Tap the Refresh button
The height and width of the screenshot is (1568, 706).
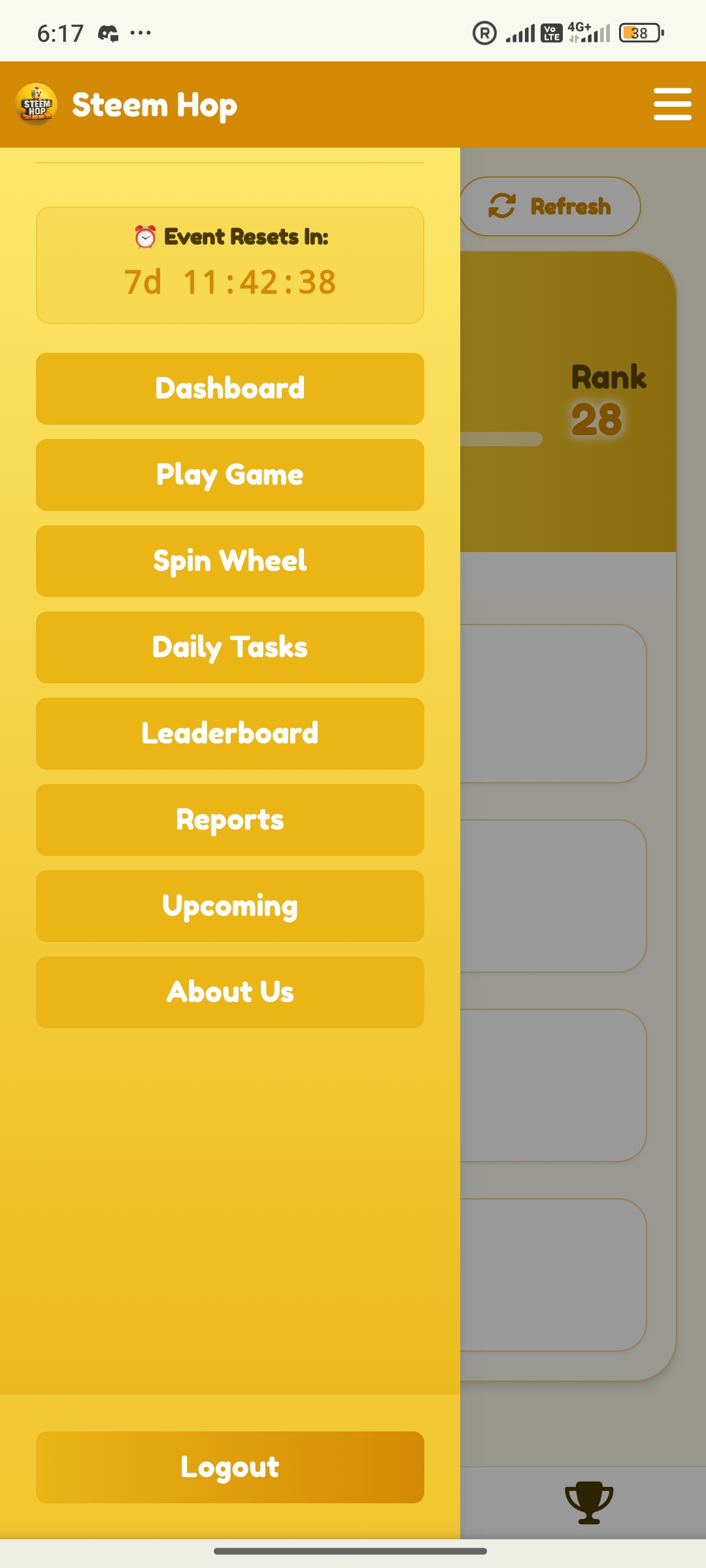click(x=550, y=206)
